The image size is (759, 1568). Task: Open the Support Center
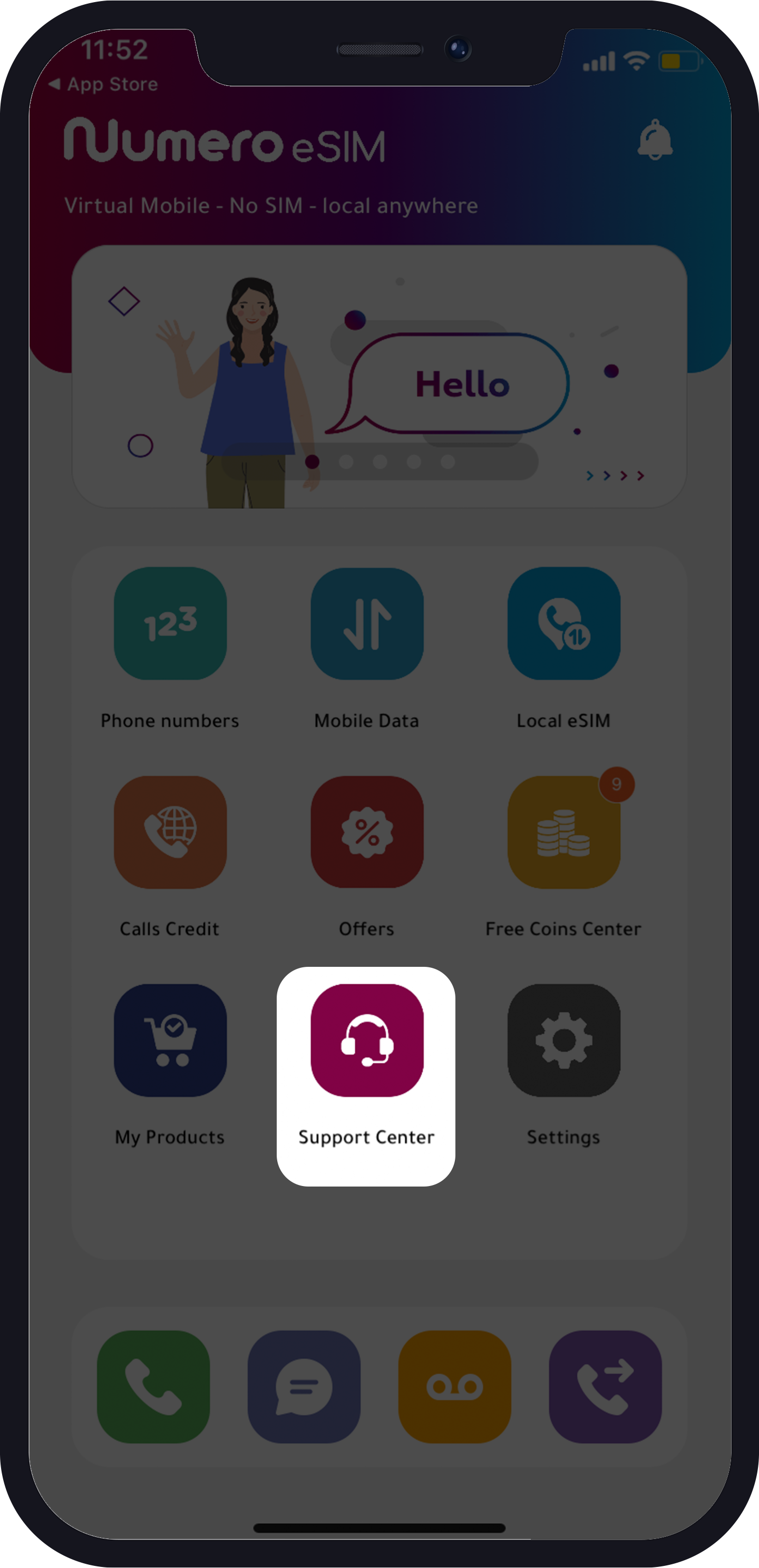[x=367, y=1040]
